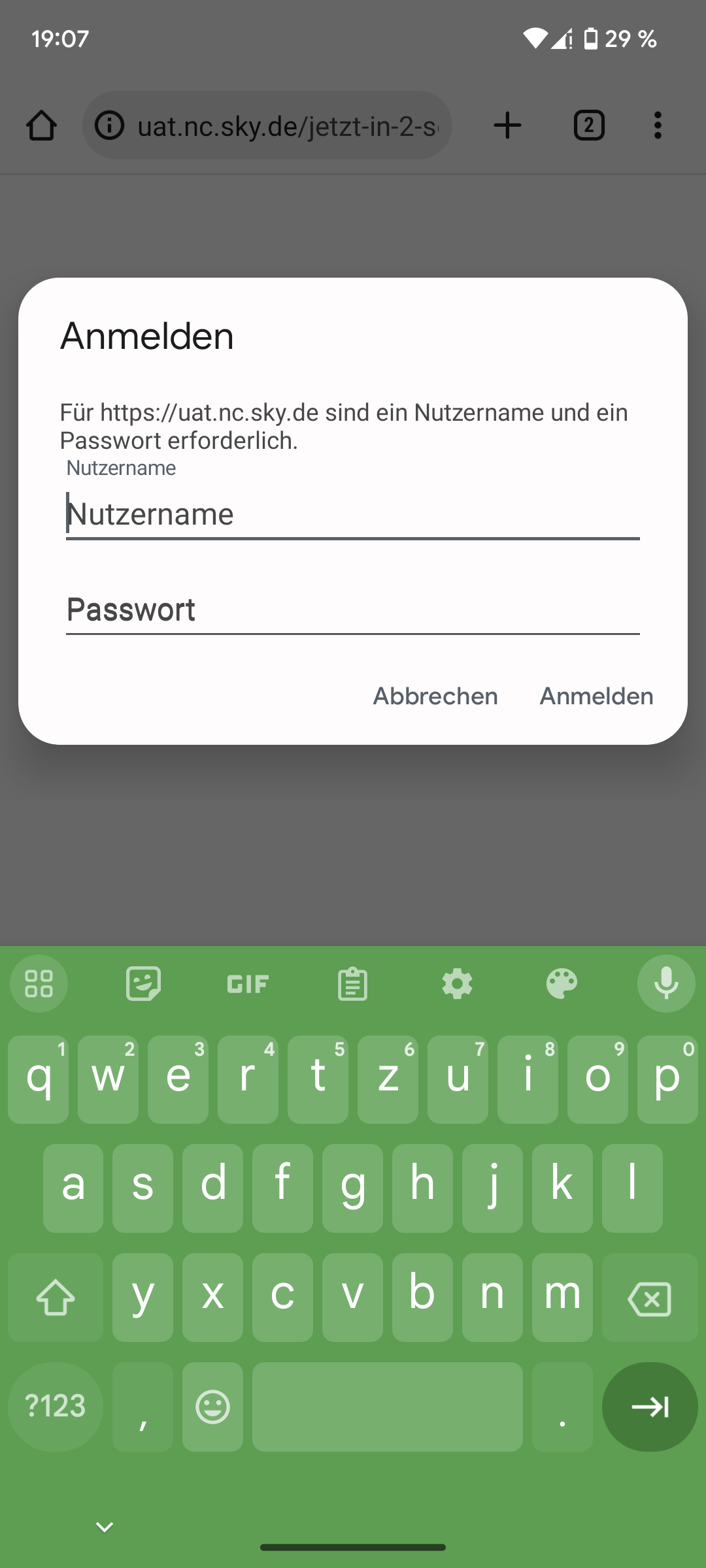Open the emoji keyboard
The image size is (706, 1568).
(x=212, y=1407)
